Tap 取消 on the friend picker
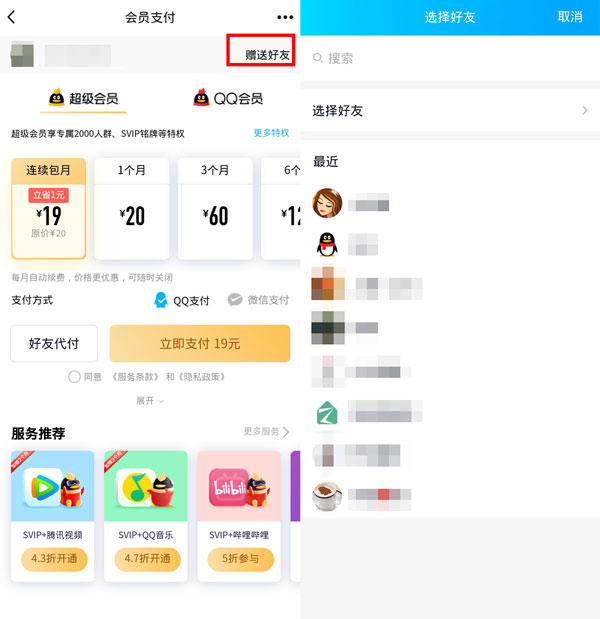The image size is (600, 619). click(570, 17)
